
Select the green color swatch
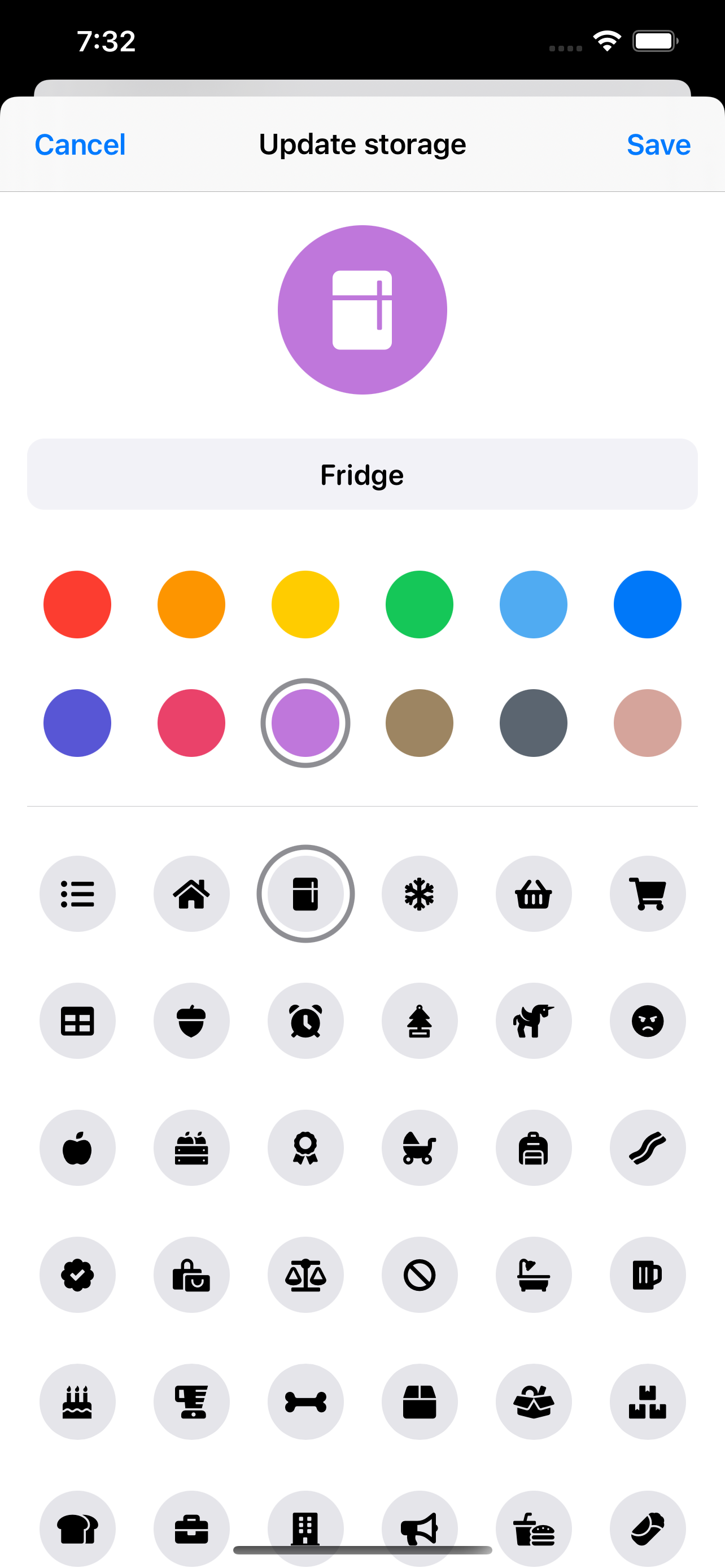(x=420, y=605)
